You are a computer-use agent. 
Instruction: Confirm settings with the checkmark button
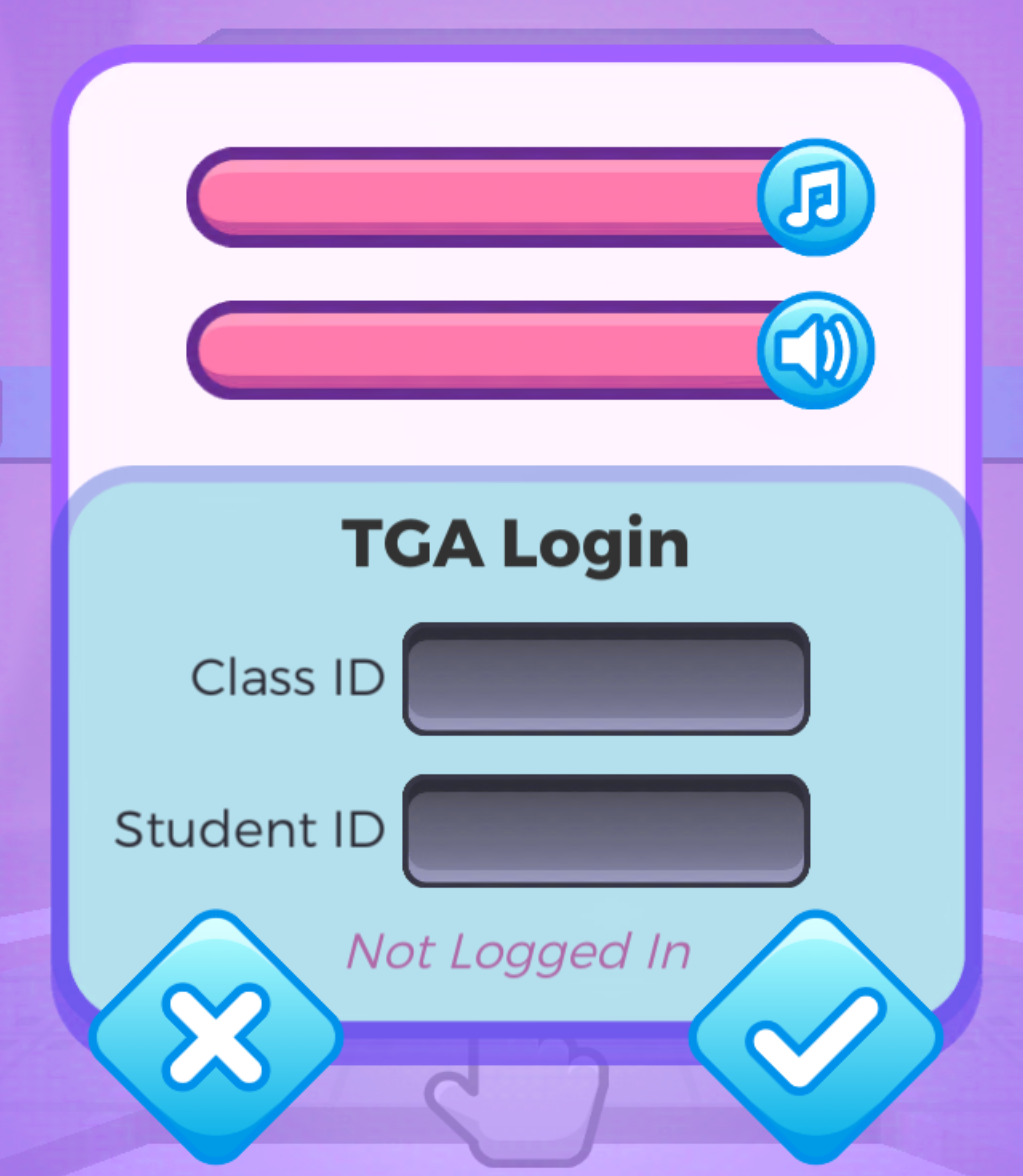coord(815,1037)
